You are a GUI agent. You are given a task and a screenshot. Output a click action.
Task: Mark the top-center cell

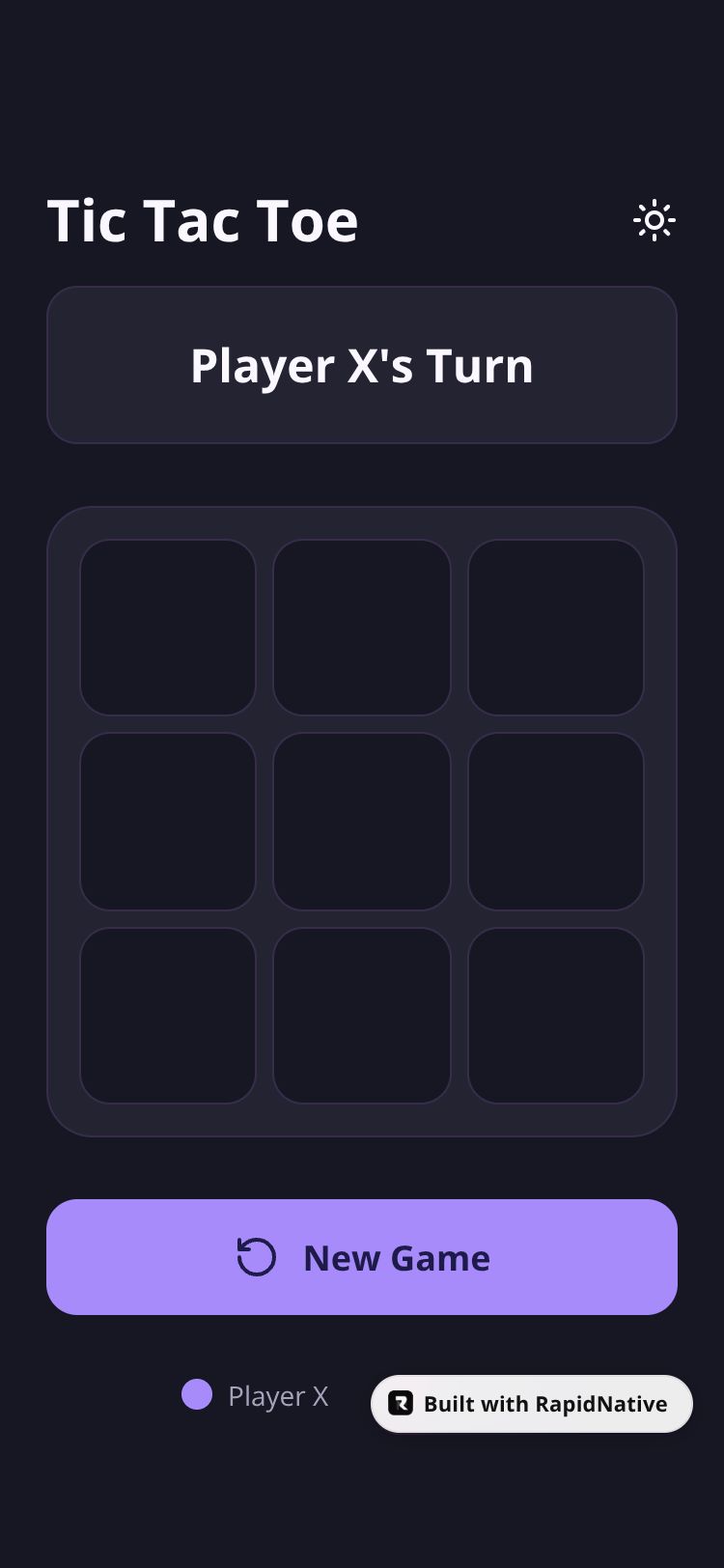[362, 628]
